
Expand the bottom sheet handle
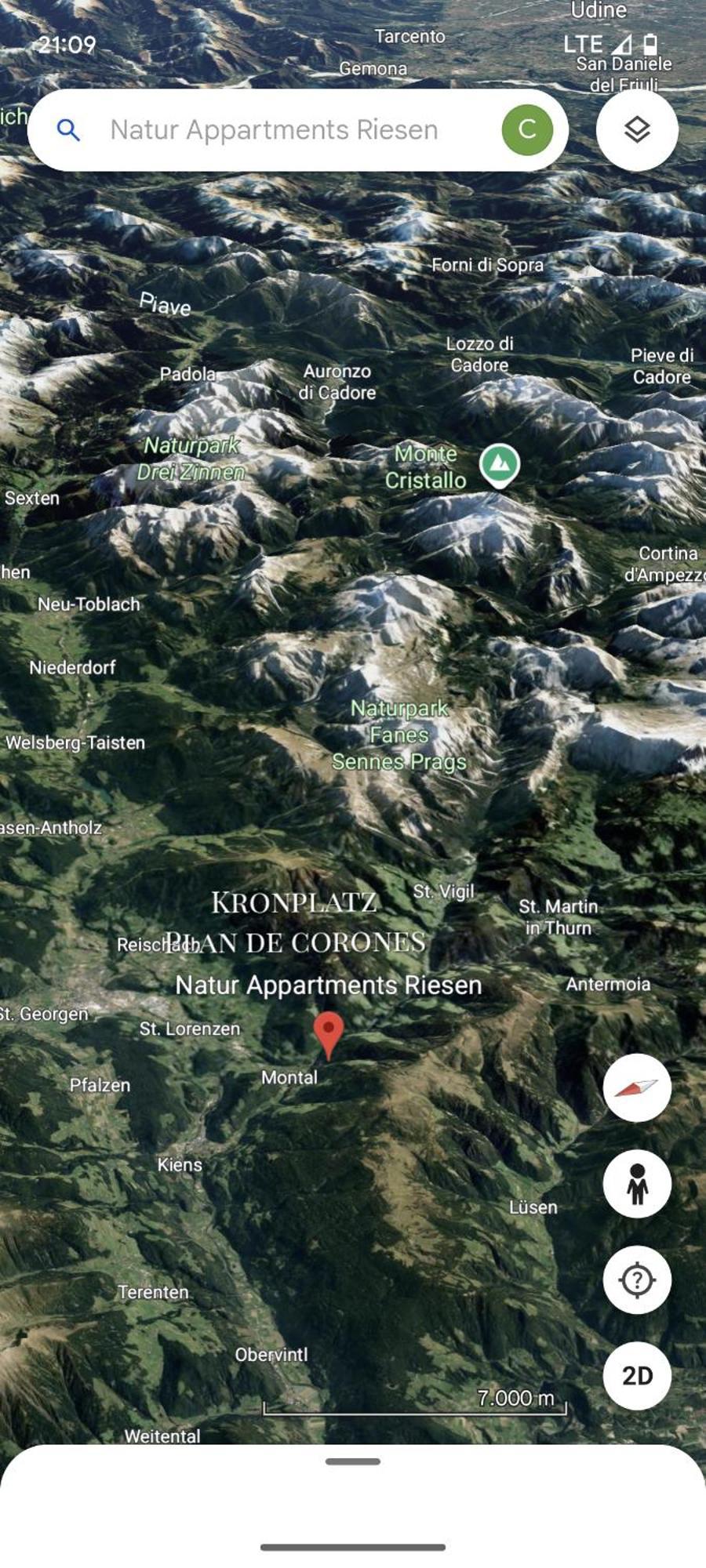point(353,1461)
